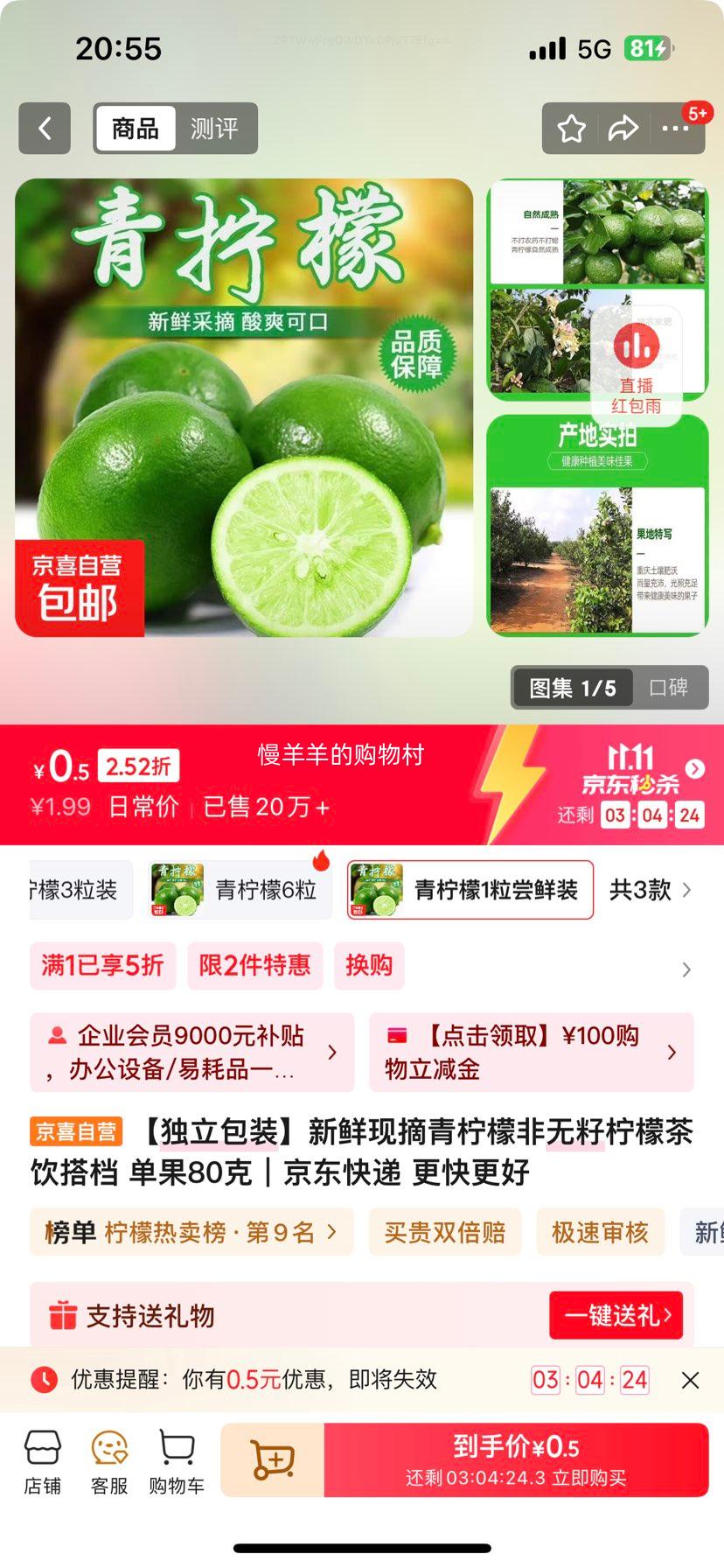This screenshot has height=1568, width=724.
Task: Tap the 一键送礼 button
Action: tap(616, 1315)
